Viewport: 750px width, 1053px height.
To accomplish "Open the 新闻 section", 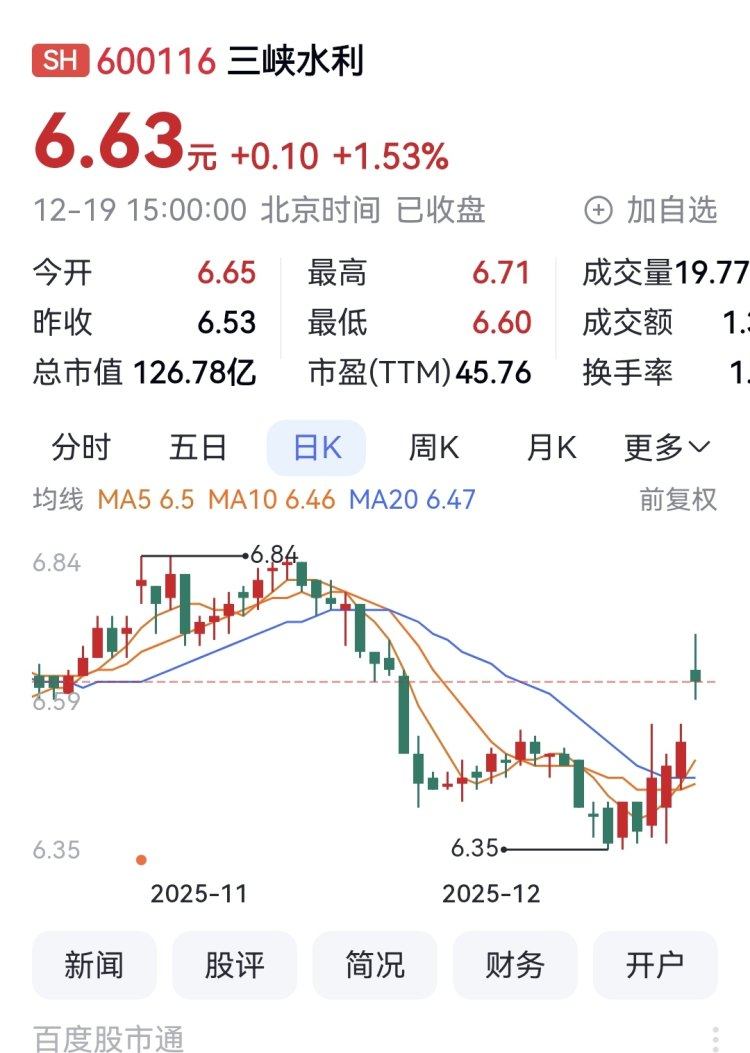I will point(94,965).
